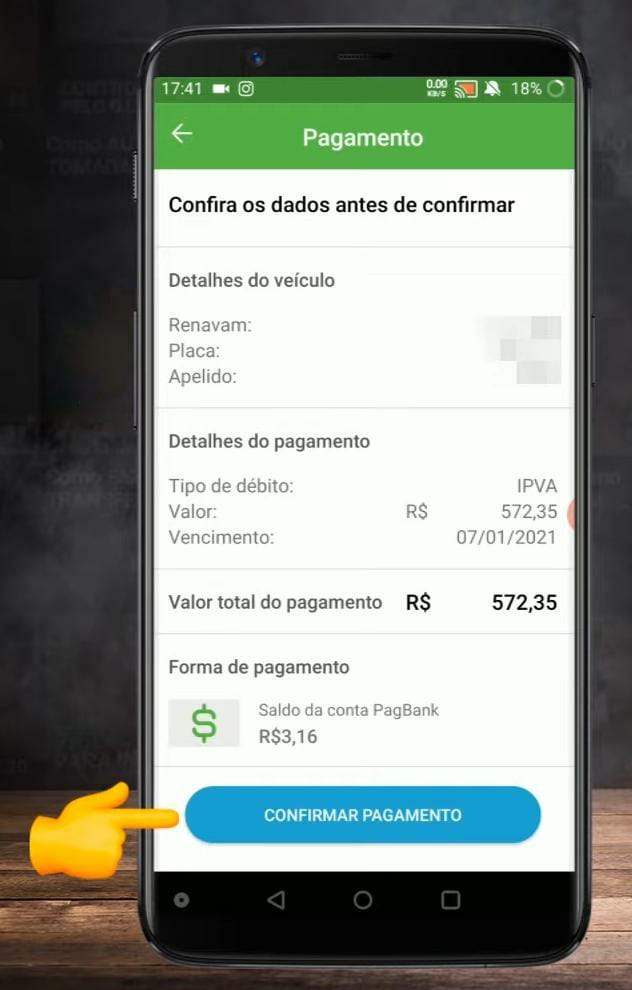632x990 pixels.
Task: Go to the home screen via the system button
Action: point(363,900)
